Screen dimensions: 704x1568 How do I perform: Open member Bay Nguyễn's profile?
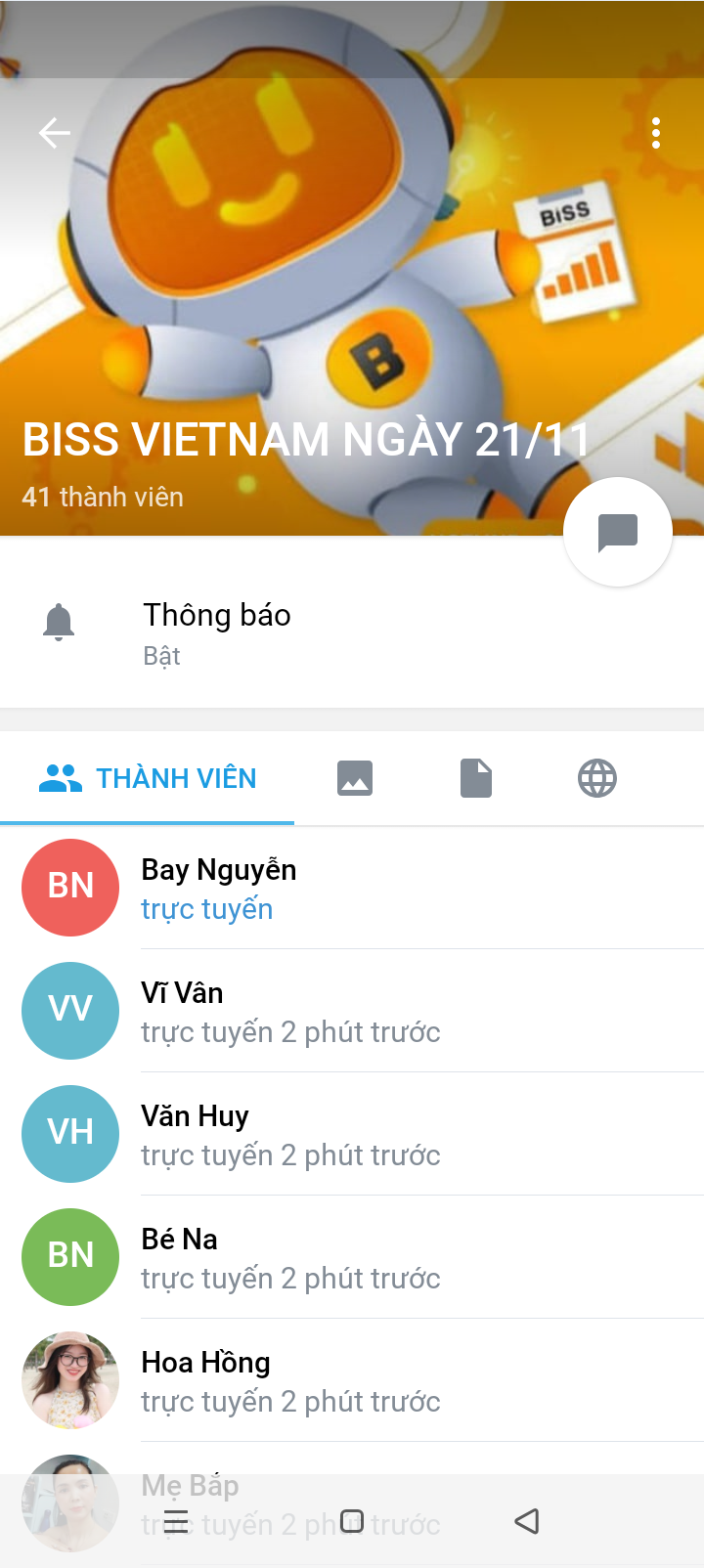pos(219,888)
